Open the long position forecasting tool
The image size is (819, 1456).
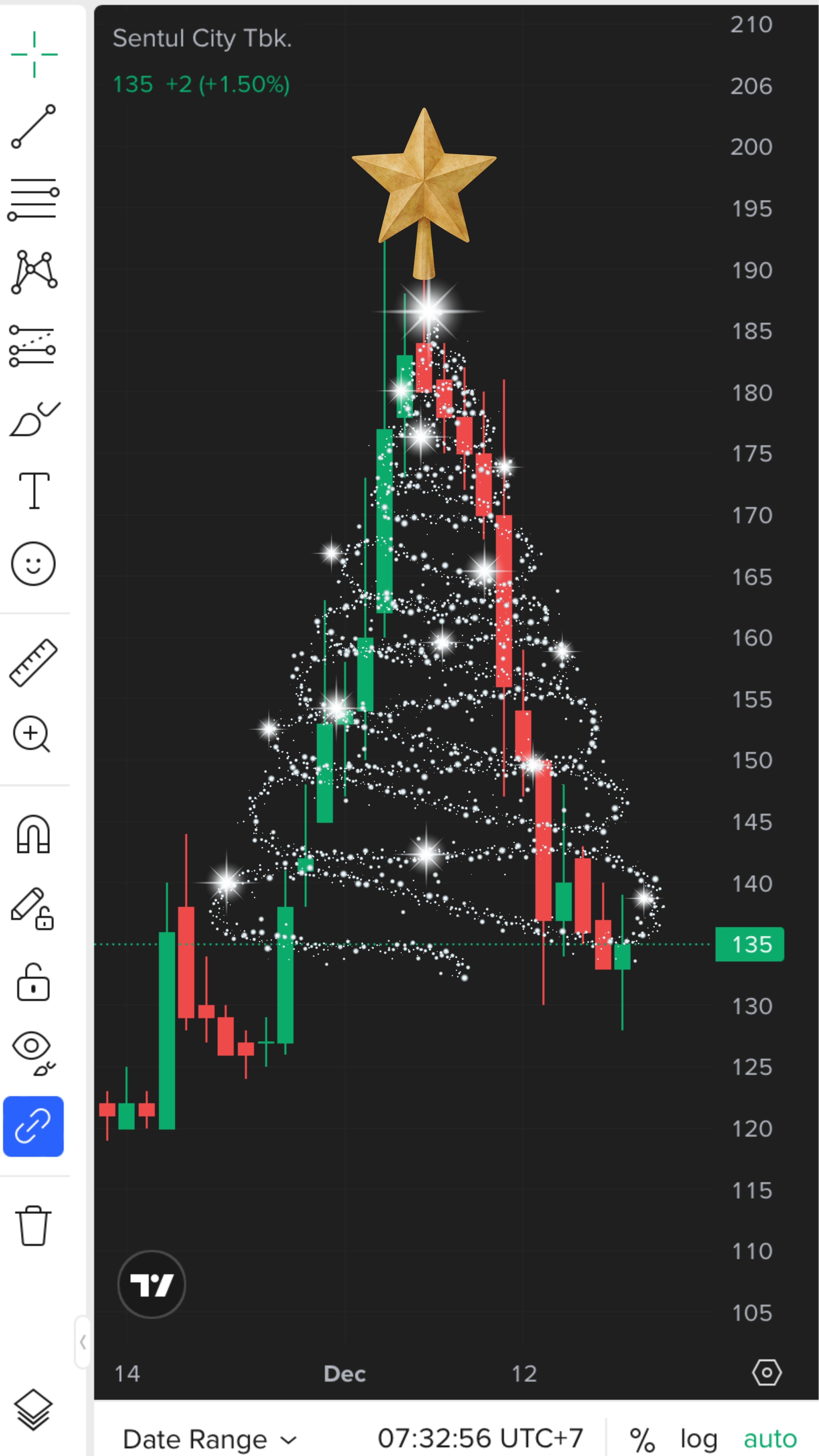pyautogui.click(x=33, y=345)
